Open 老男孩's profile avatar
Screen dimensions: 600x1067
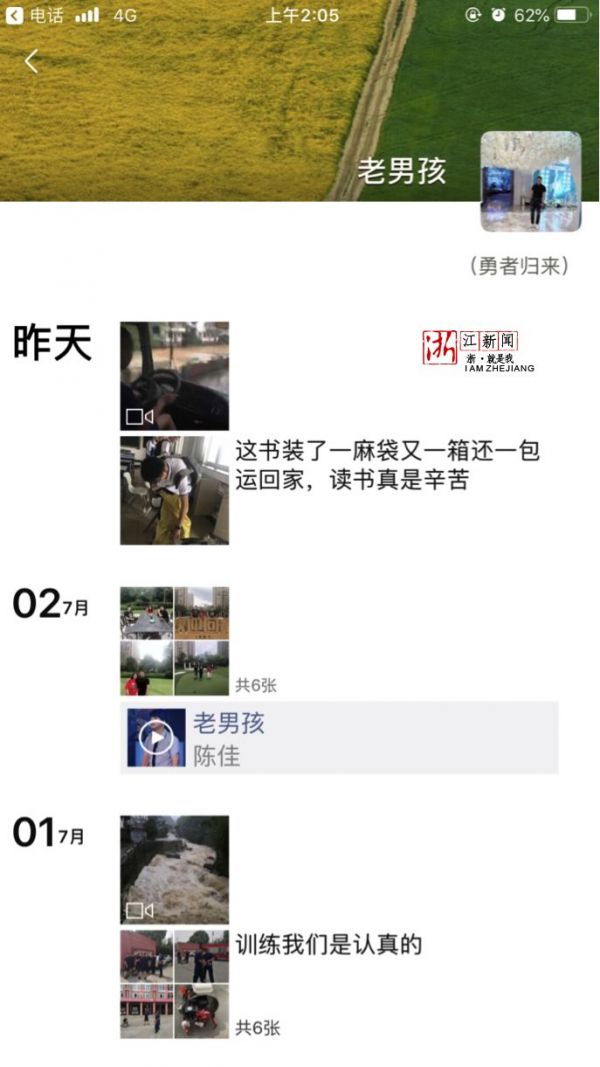pos(530,182)
